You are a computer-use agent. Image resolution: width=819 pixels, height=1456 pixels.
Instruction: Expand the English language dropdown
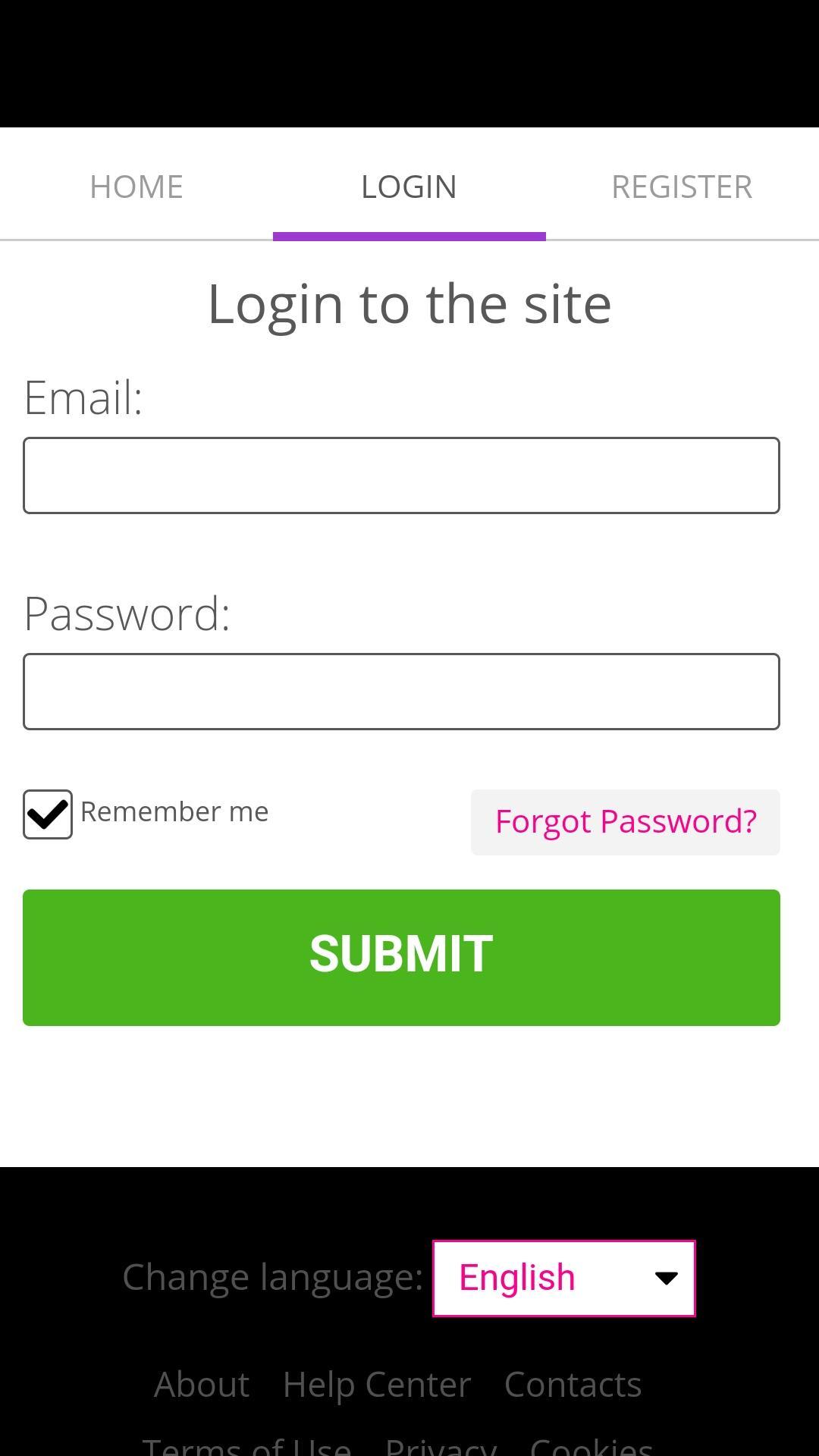coord(563,1279)
